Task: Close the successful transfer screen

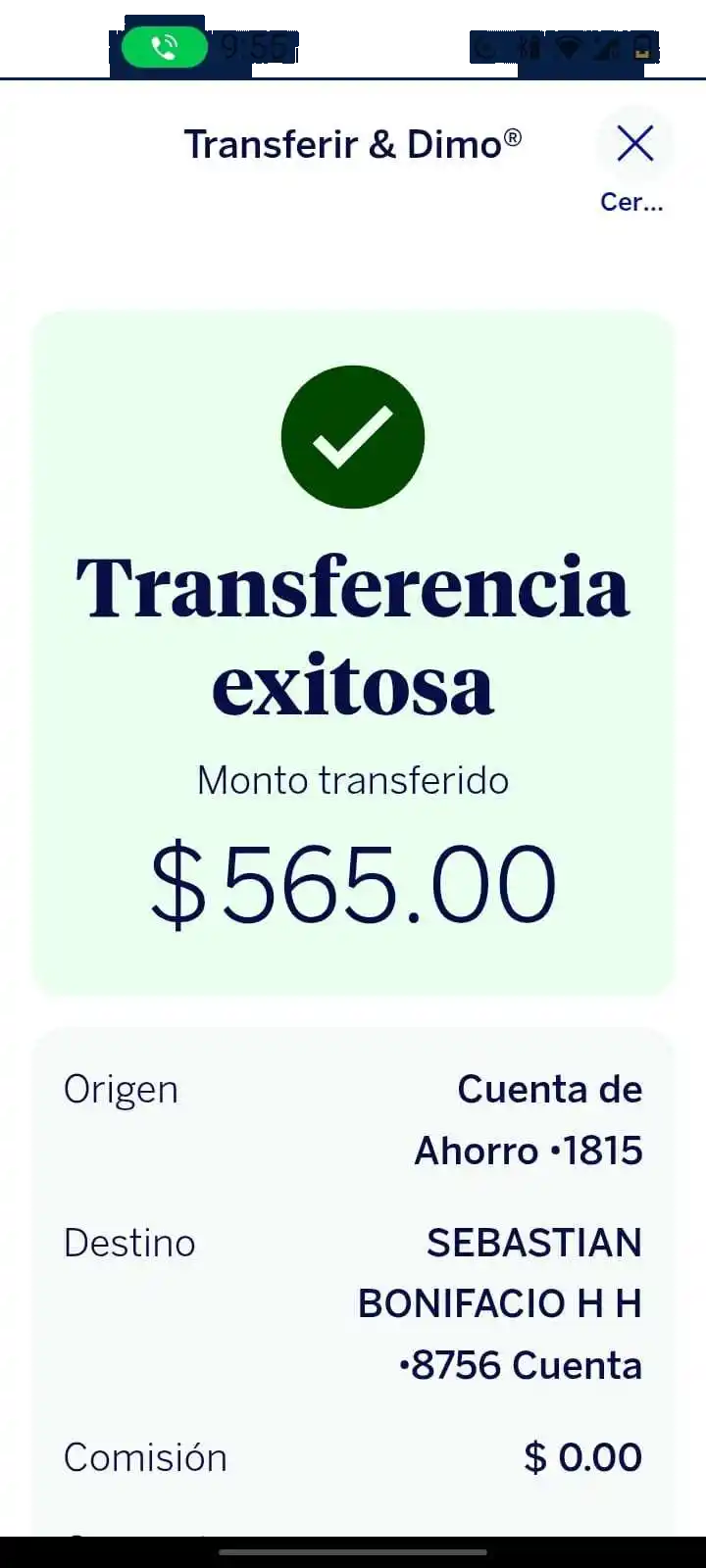Action: 634,145
